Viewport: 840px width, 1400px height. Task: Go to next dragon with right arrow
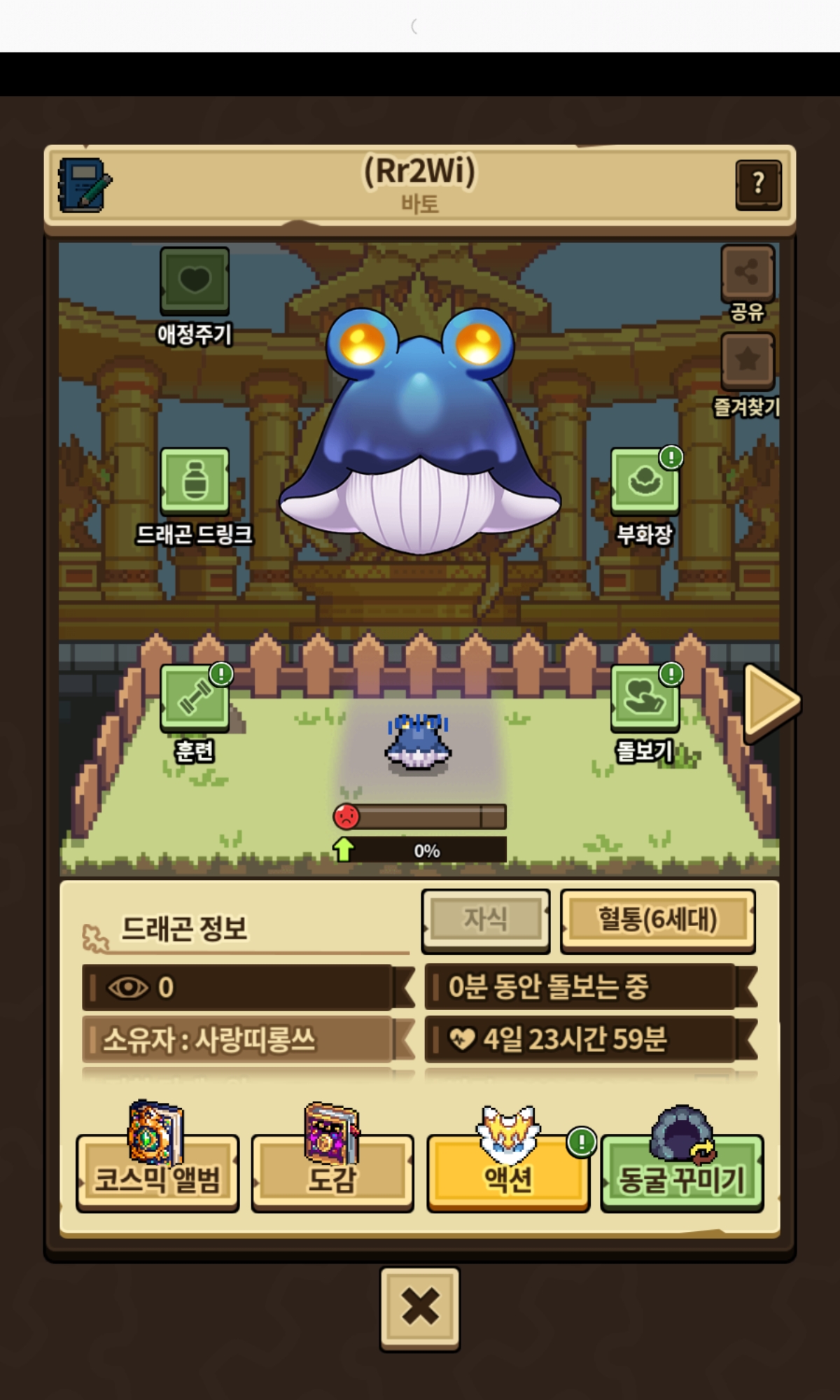coord(769,701)
